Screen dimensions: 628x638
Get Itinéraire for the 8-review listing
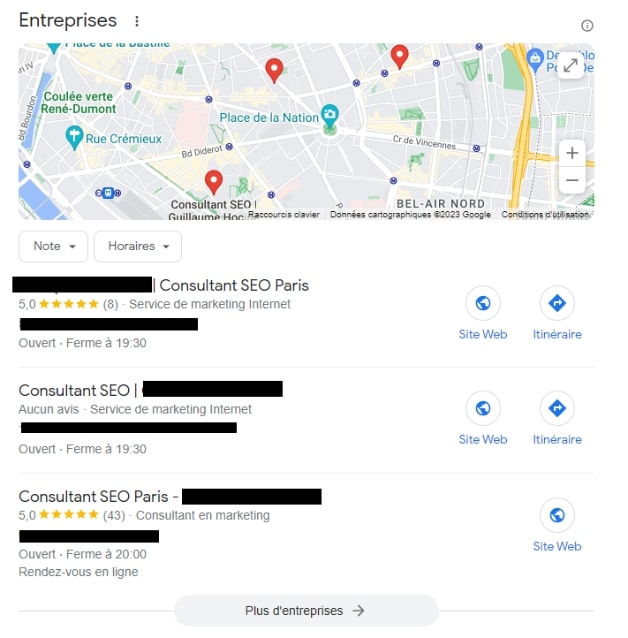point(557,313)
